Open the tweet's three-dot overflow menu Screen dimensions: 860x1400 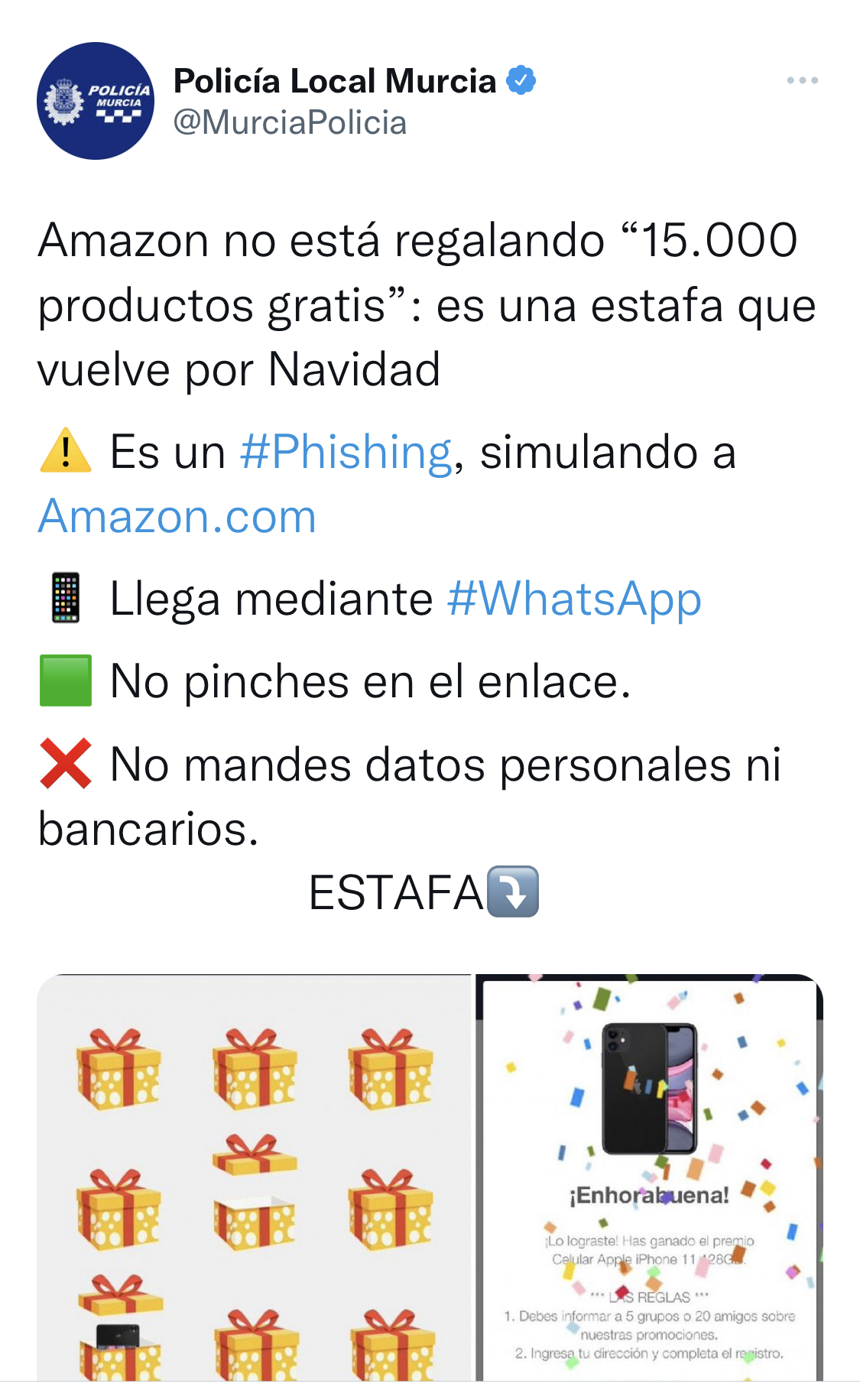coord(802,80)
